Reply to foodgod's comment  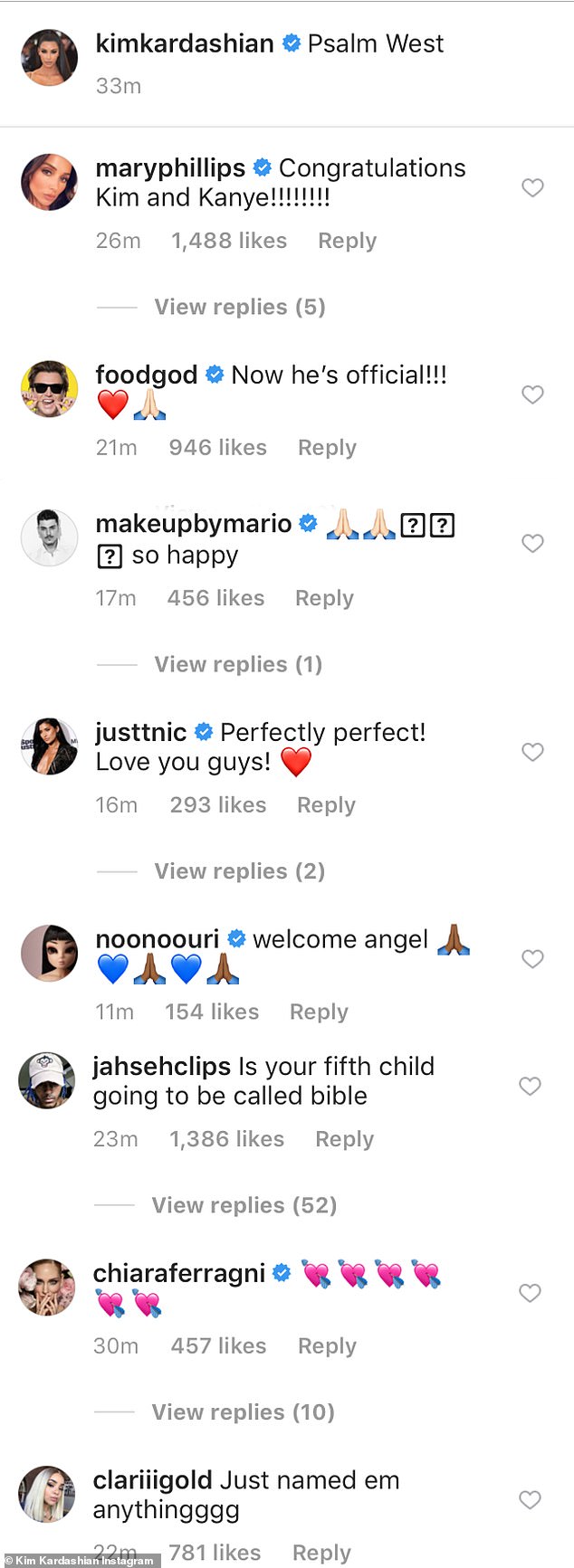[x=327, y=448]
